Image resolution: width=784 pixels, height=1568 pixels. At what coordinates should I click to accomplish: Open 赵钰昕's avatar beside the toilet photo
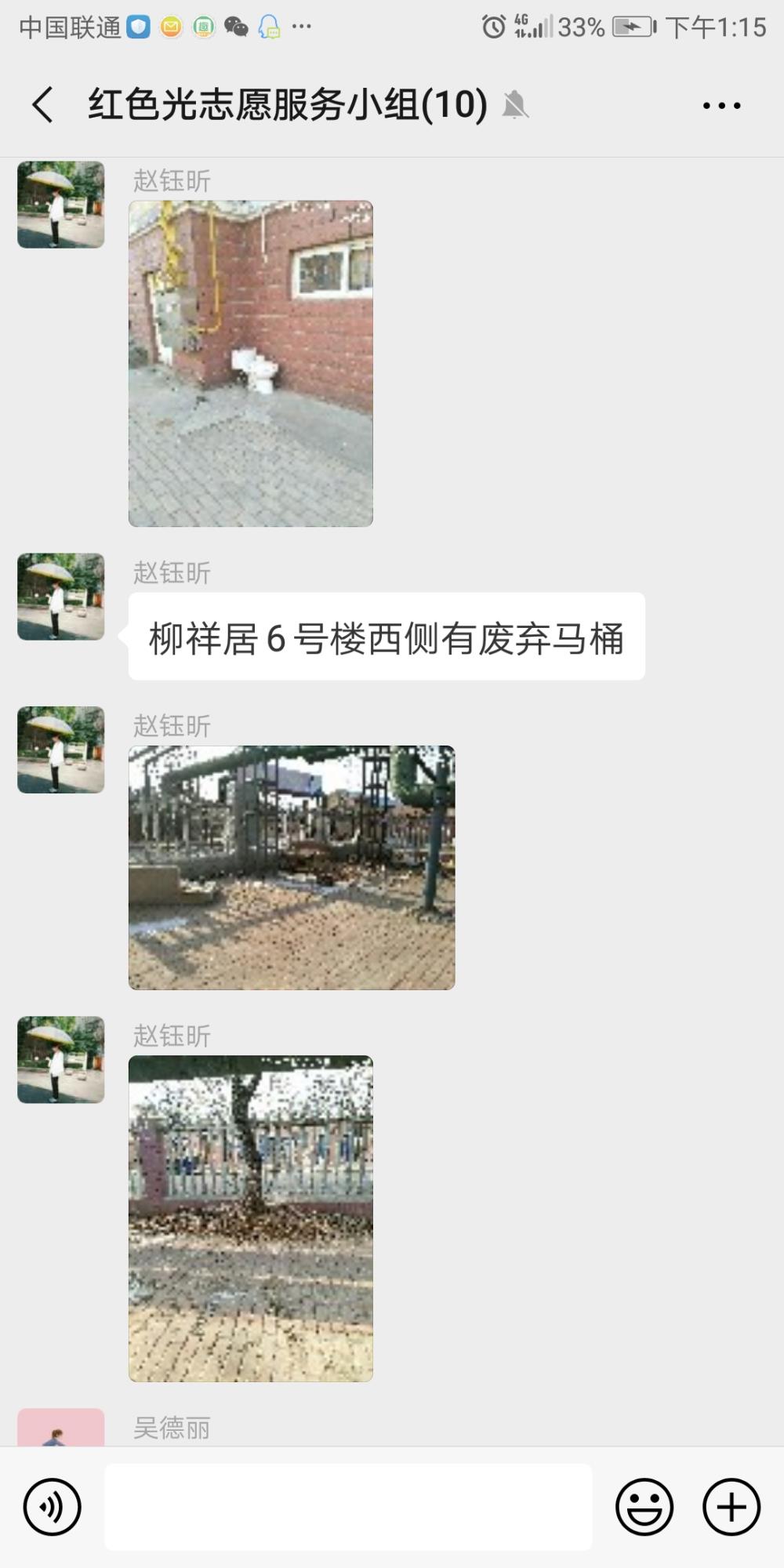tap(61, 205)
